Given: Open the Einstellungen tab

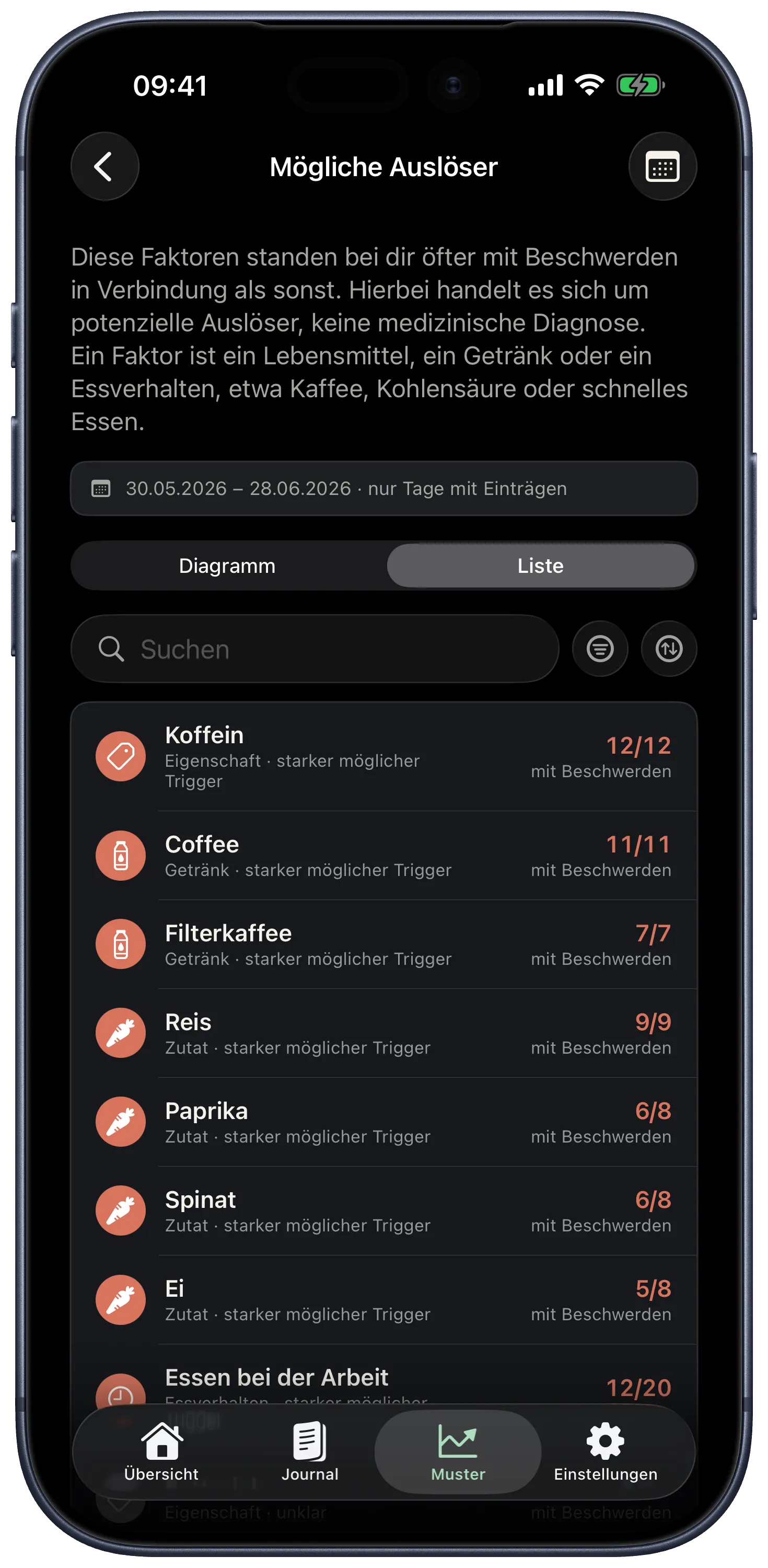Looking at the screenshot, I should click(606, 1452).
